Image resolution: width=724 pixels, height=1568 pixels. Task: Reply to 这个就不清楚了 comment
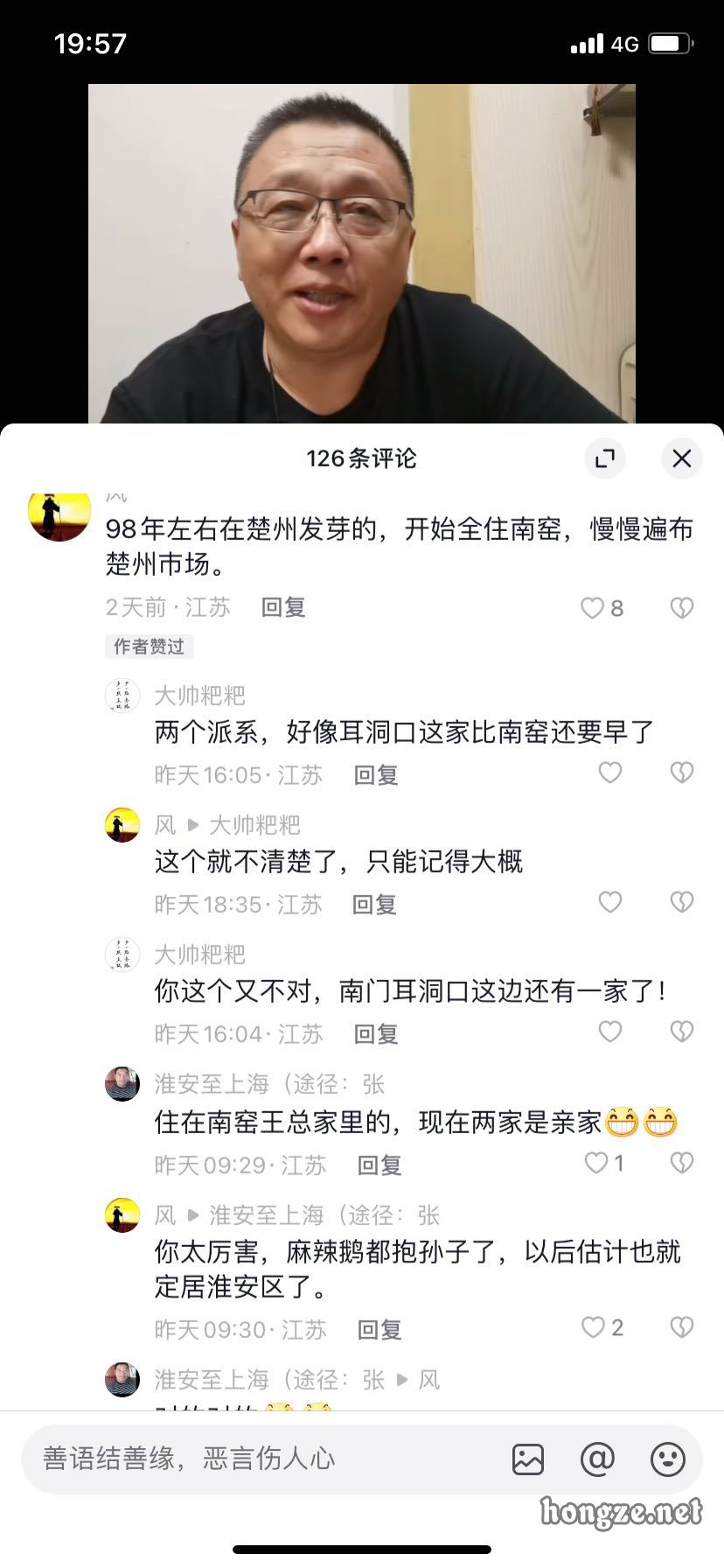pyautogui.click(x=373, y=905)
